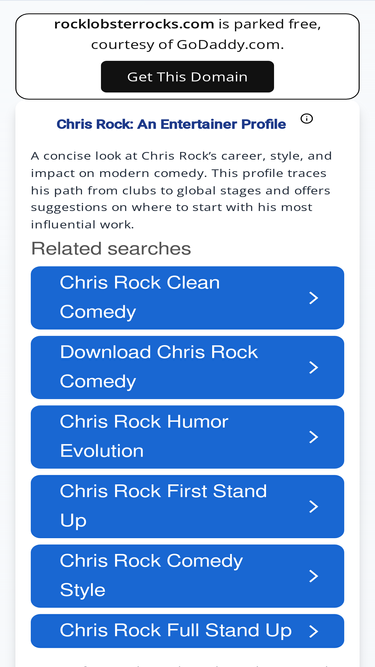Choose Chris Rock First Stand Up
This screenshot has height=667, width=375.
point(187,507)
